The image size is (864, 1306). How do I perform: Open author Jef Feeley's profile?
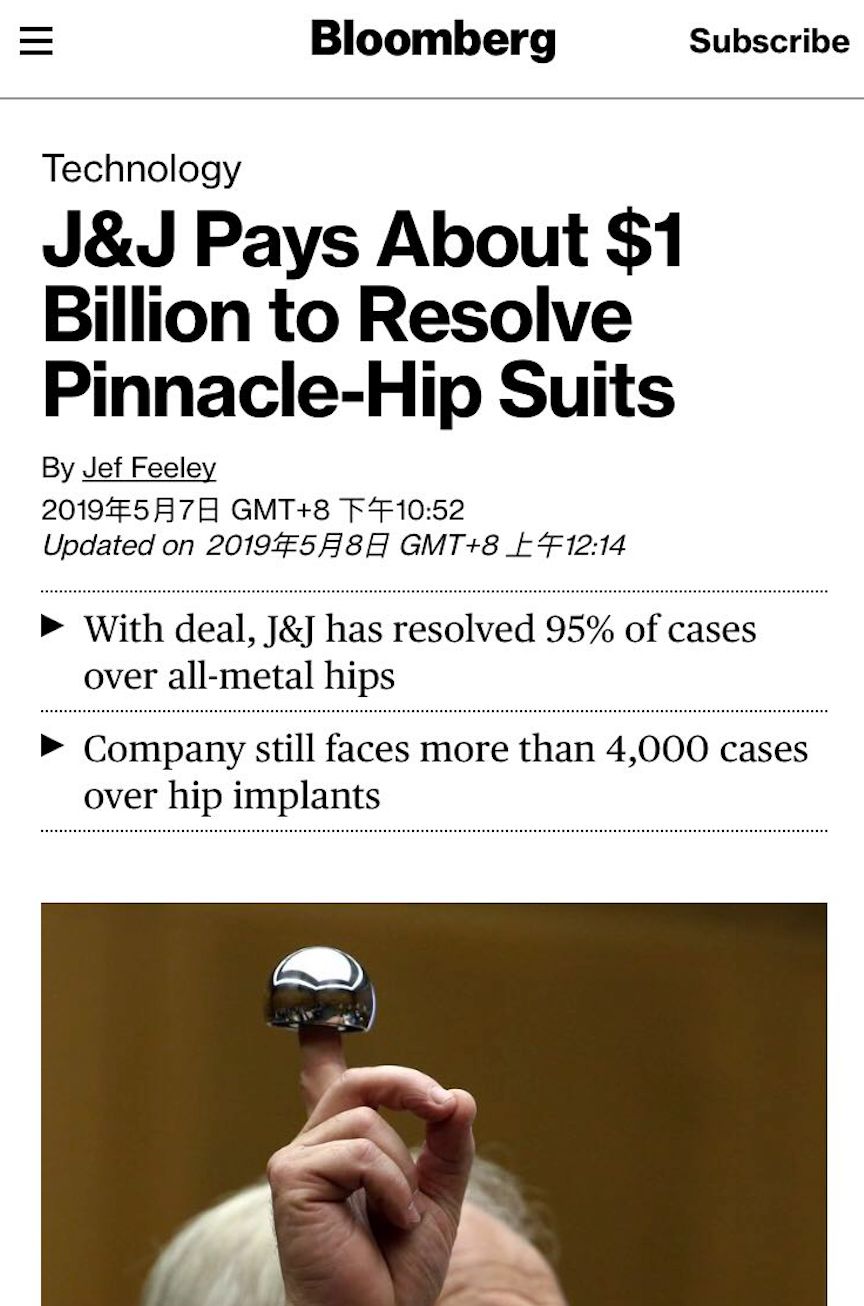coord(148,468)
